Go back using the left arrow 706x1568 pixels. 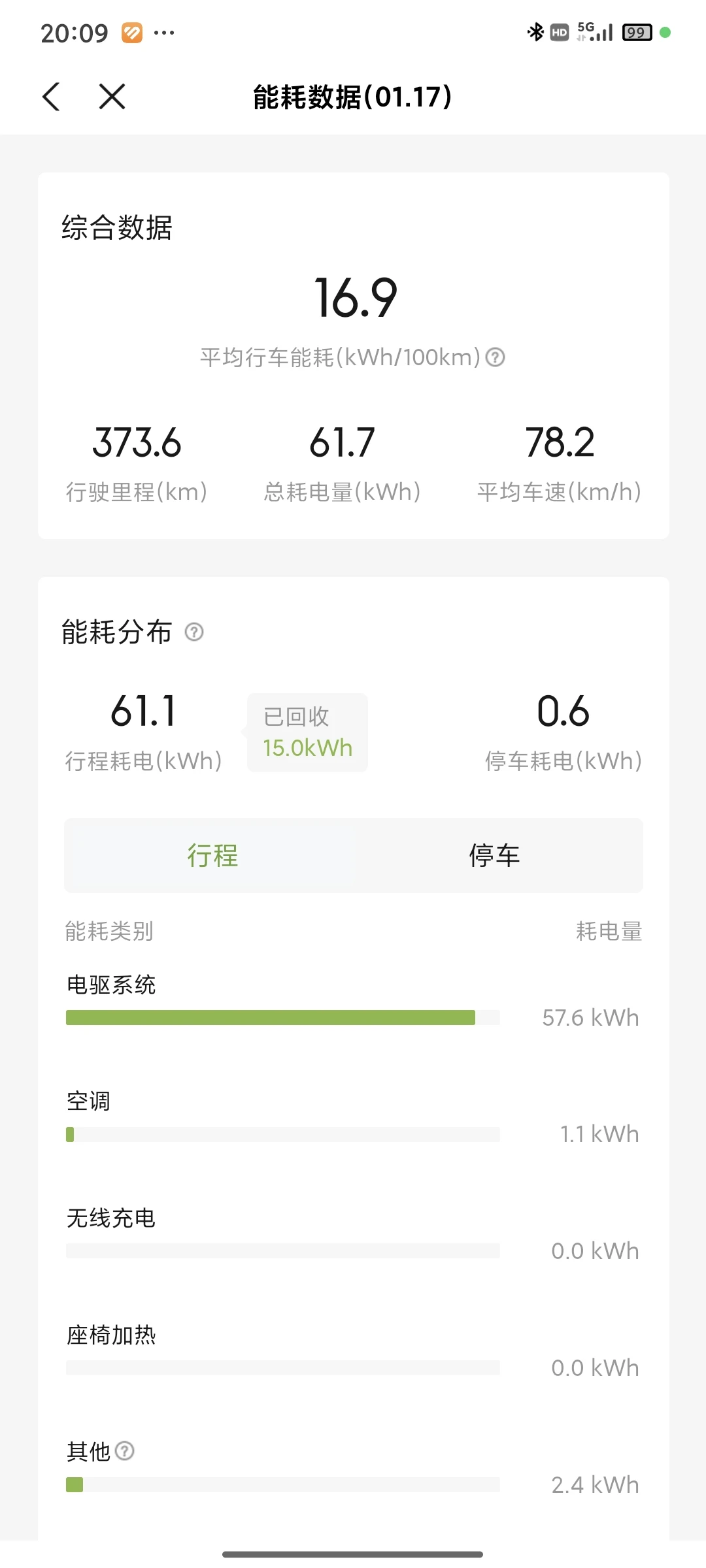[51, 97]
